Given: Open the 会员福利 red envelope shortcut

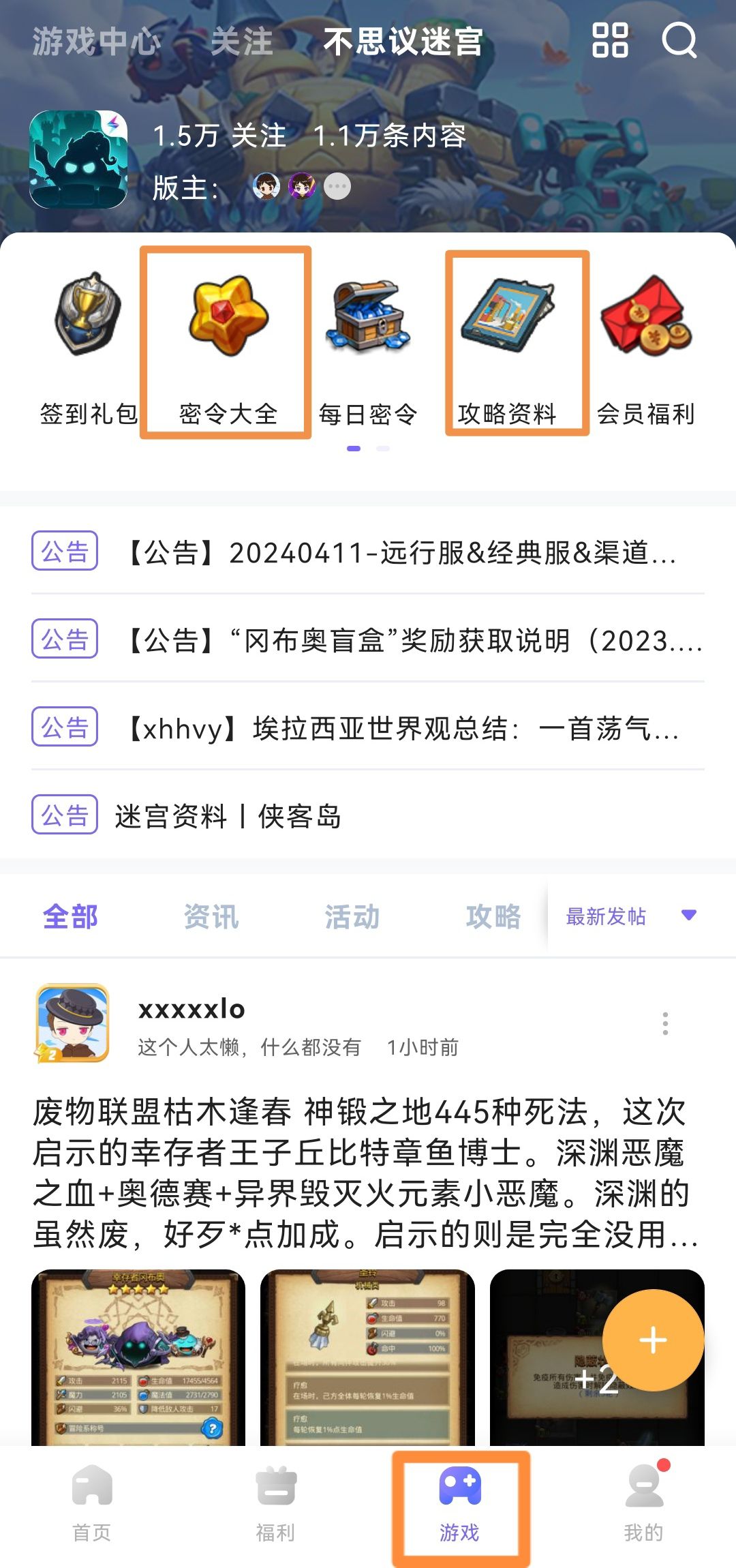Looking at the screenshot, I should (x=645, y=348).
